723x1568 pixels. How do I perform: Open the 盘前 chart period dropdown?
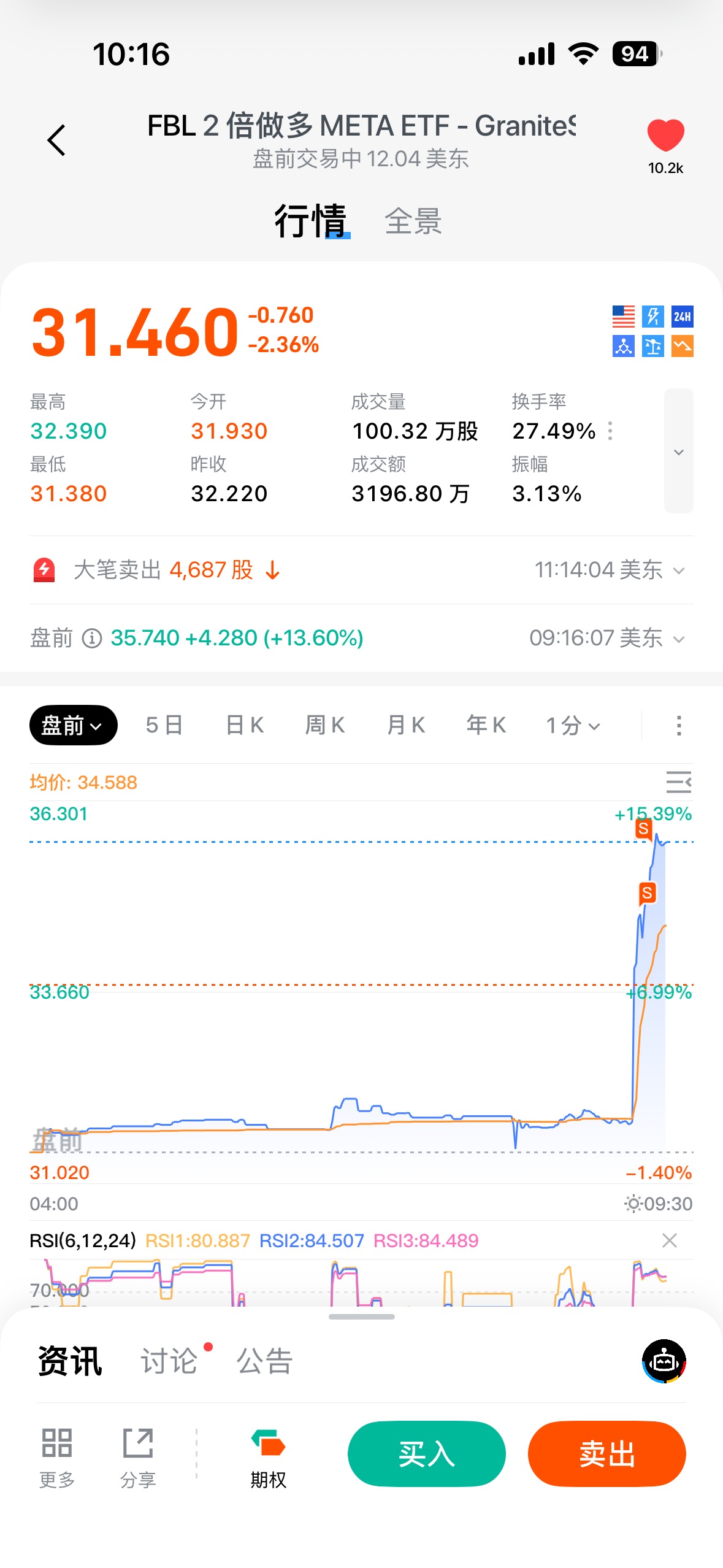73,726
